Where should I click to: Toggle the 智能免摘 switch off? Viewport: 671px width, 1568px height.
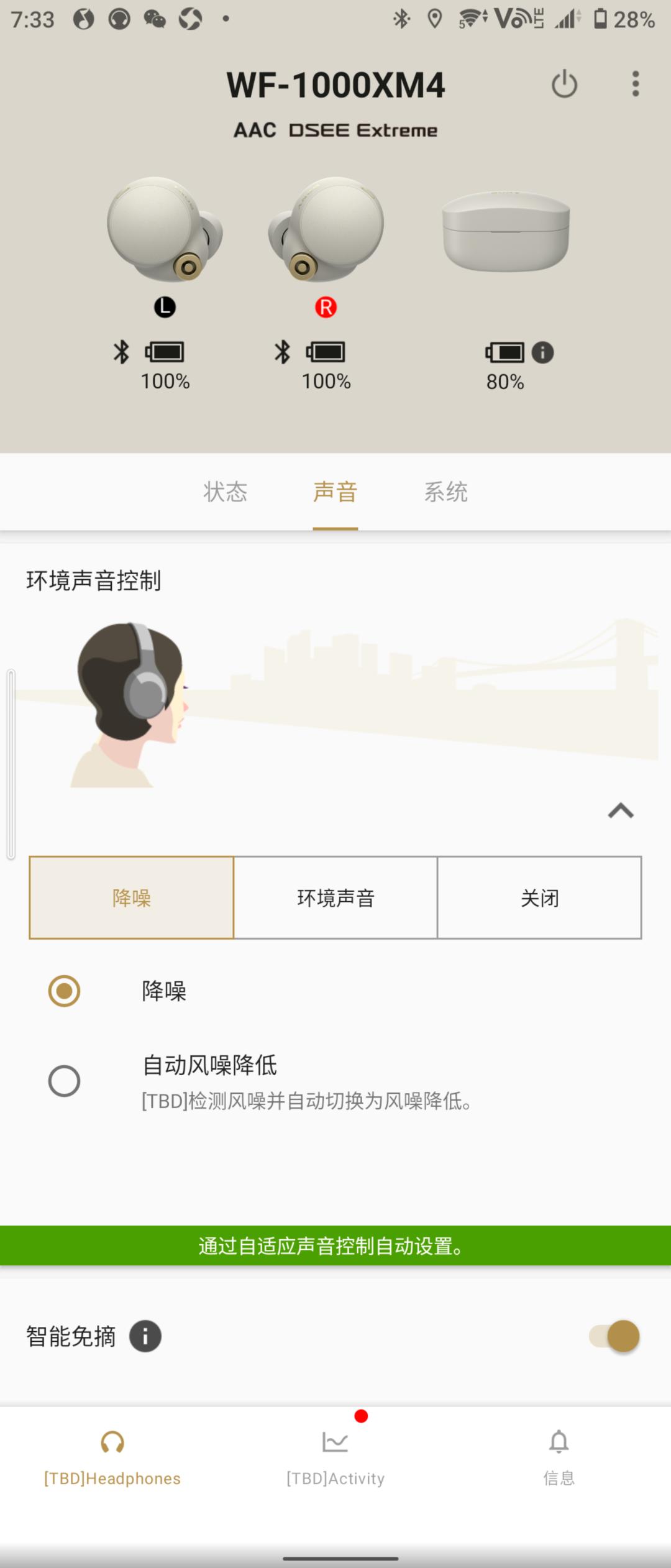[x=614, y=1336]
